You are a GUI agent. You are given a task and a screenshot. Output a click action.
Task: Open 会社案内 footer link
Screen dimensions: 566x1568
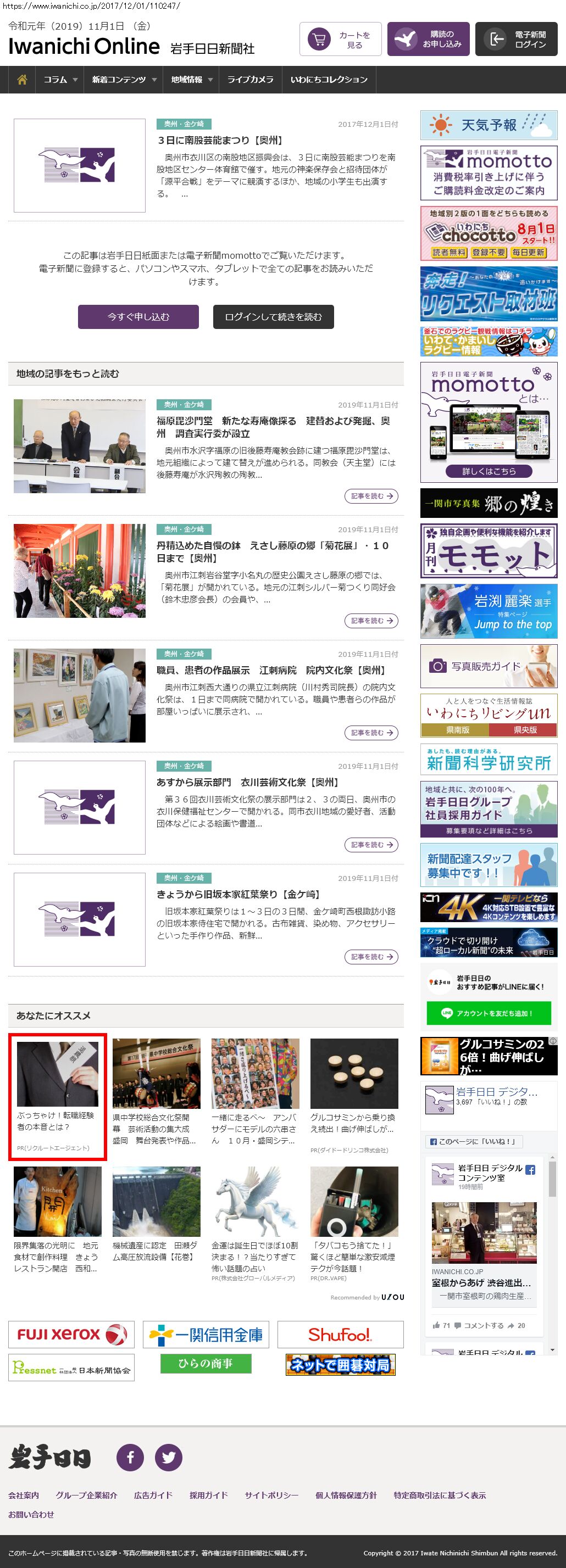[23, 1495]
